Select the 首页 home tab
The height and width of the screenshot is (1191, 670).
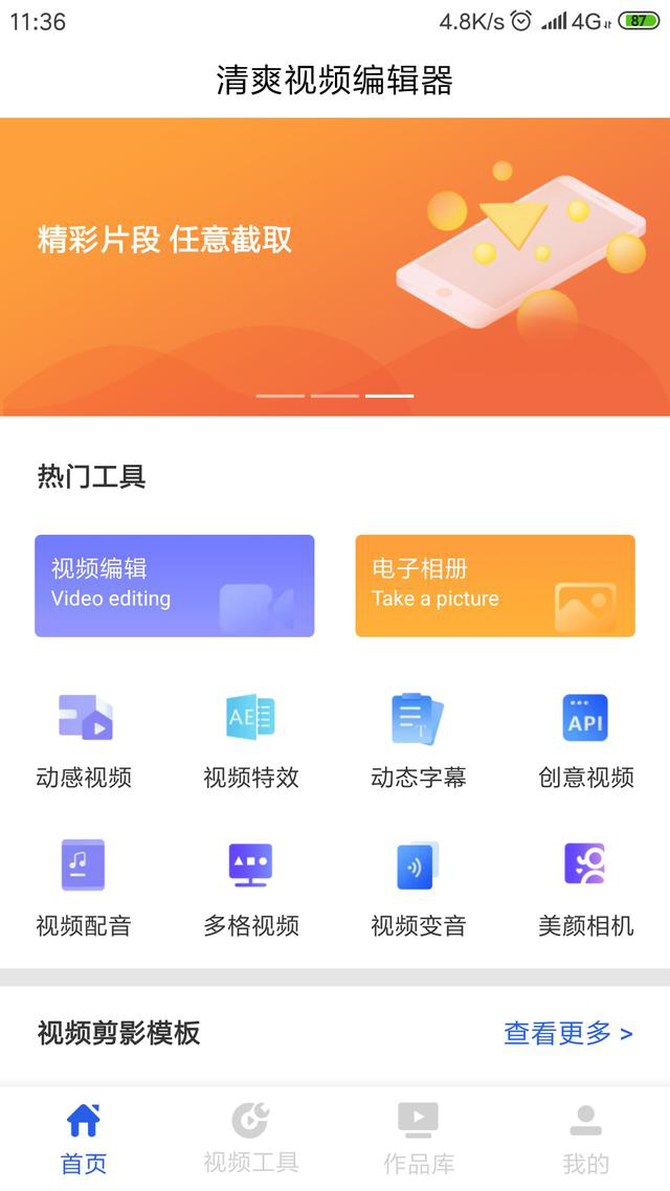(x=84, y=1138)
